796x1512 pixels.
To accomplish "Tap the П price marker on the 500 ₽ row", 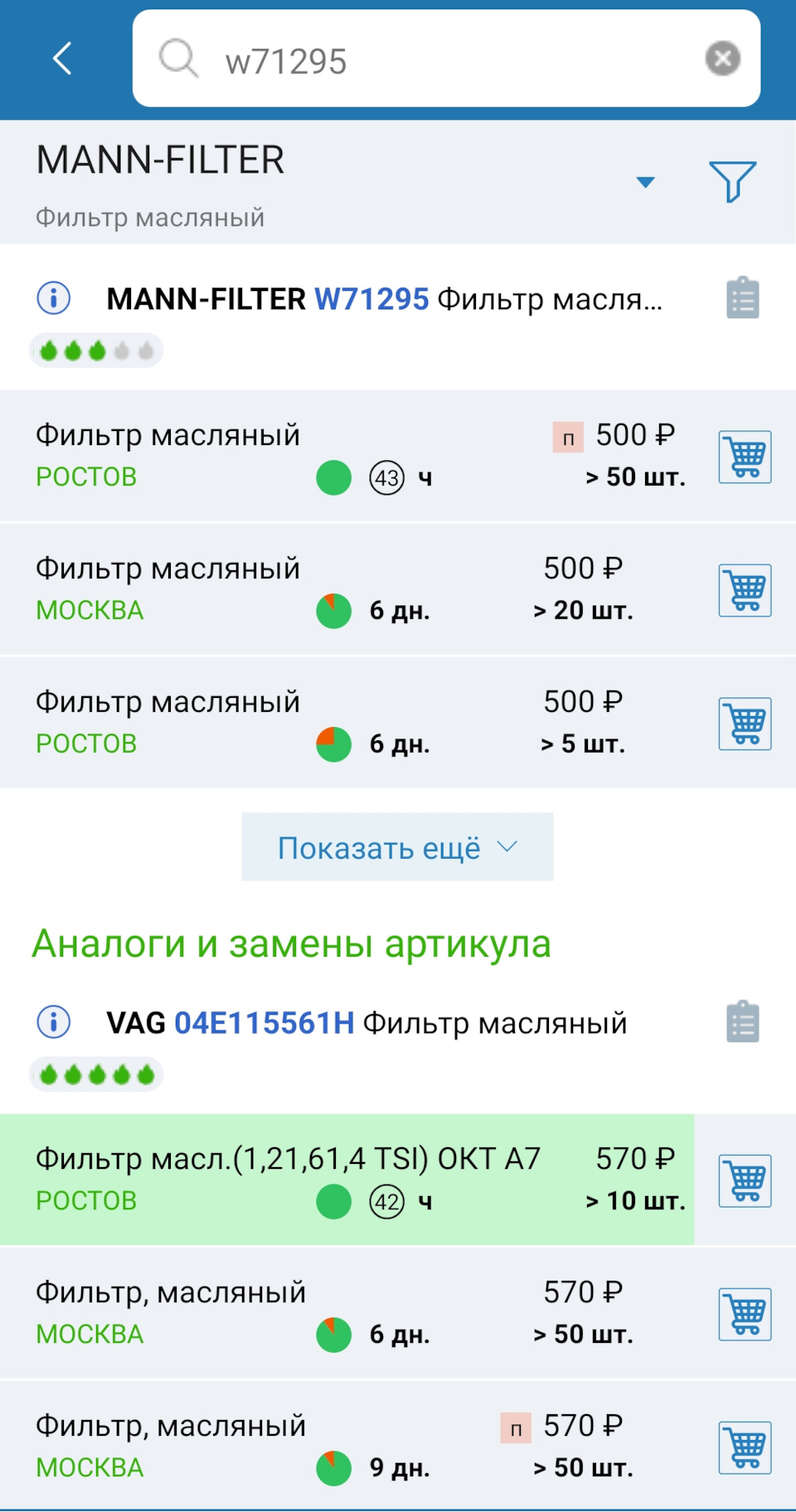I will [568, 434].
